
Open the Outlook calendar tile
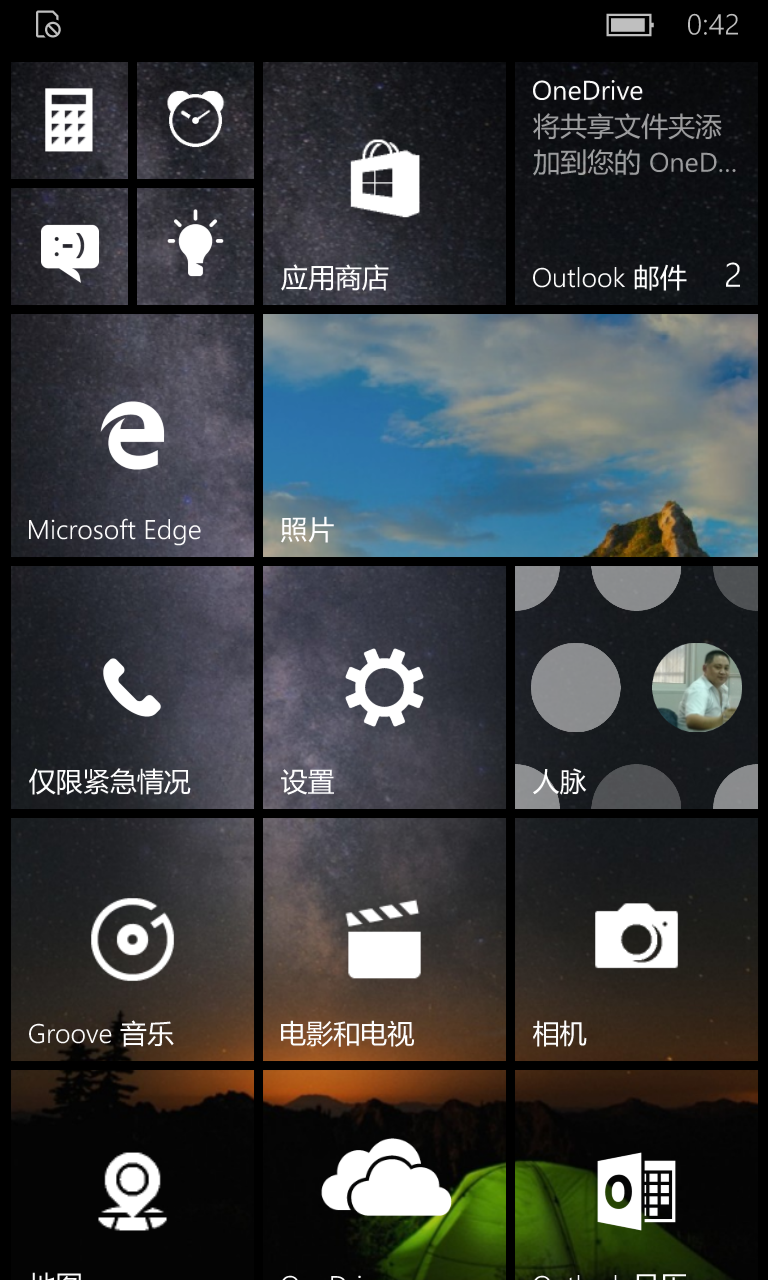coord(636,1175)
